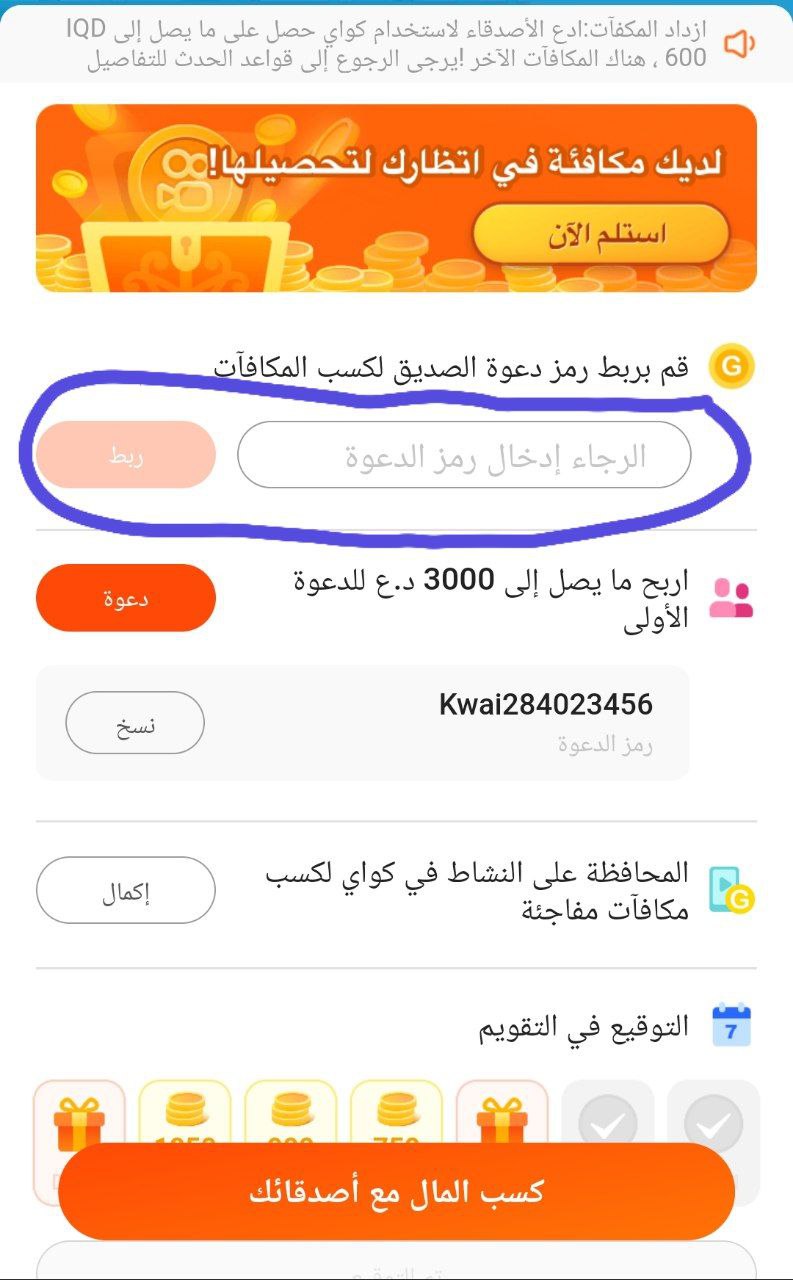Tap the "ربط" button to bind the code

126,455
